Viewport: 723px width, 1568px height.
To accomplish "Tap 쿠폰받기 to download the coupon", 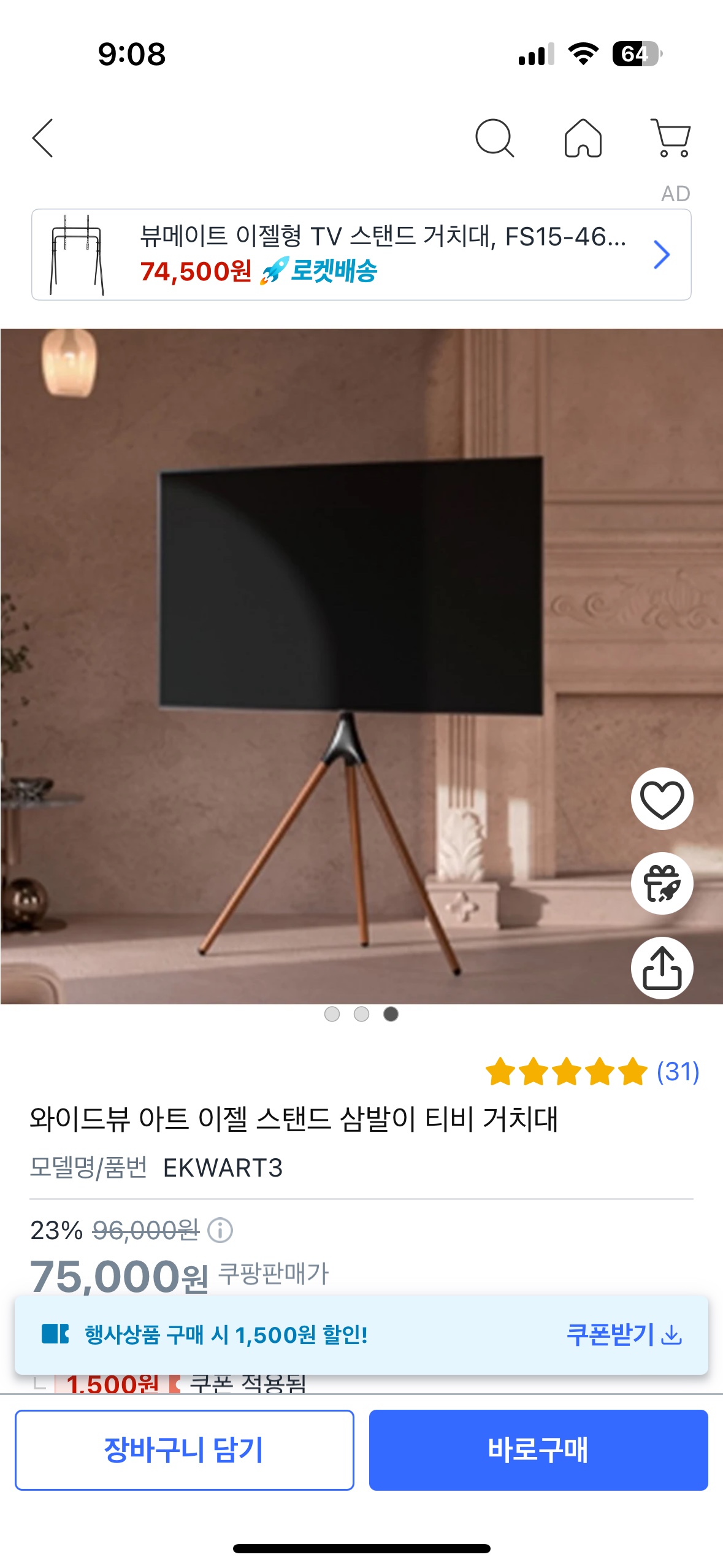I will click(624, 1334).
